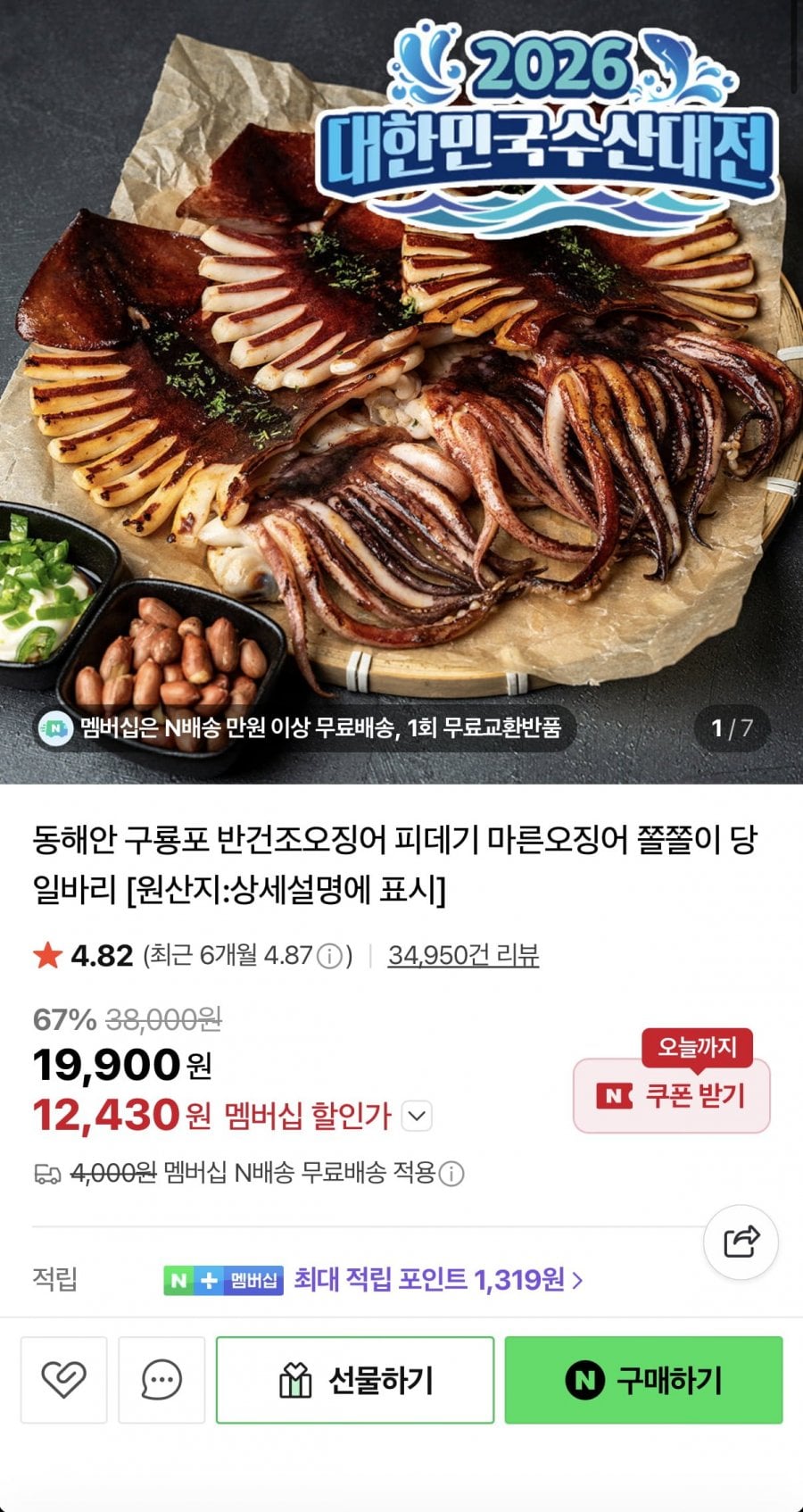Open 최대 적립 포인트 1,319원 details
The width and height of the screenshot is (803, 1512).
click(437, 1280)
